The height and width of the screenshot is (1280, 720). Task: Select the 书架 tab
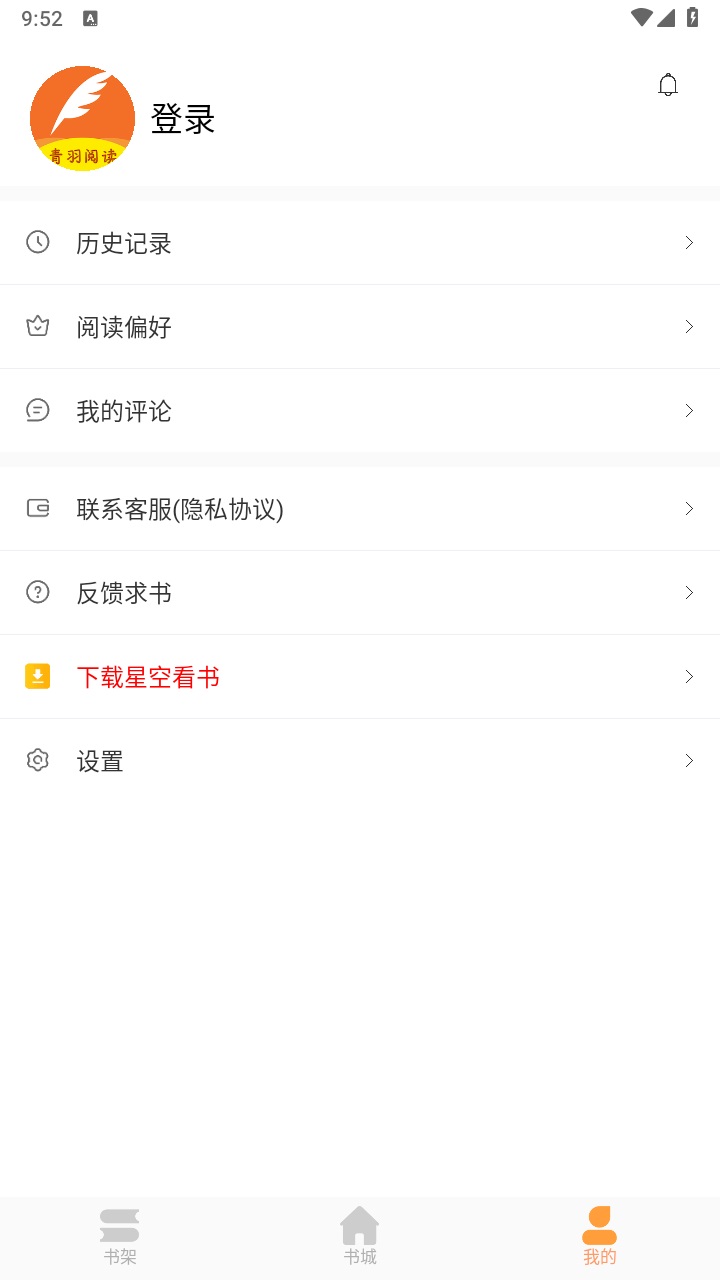point(119,1238)
